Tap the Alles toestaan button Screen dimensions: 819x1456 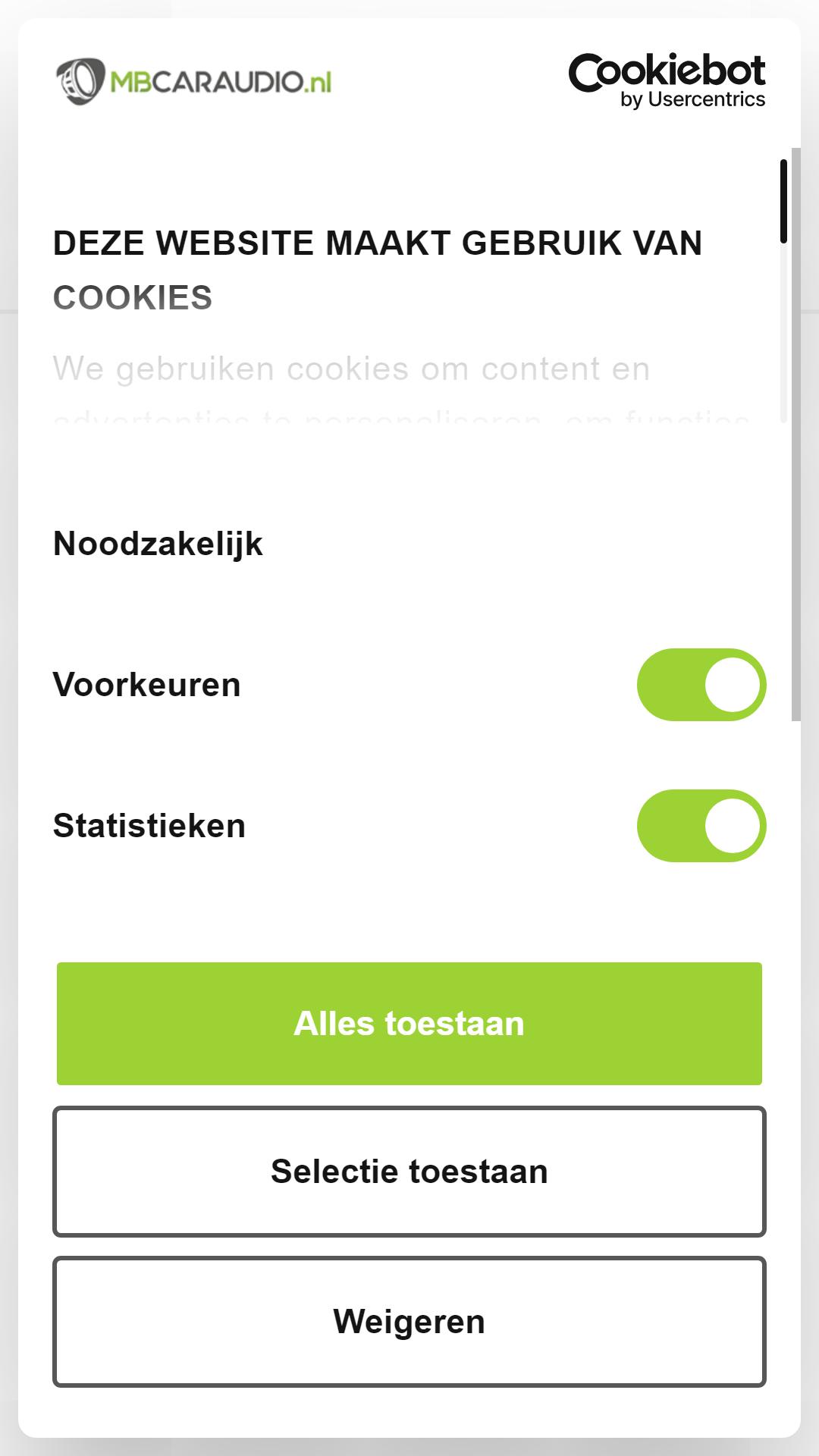[409, 1023]
